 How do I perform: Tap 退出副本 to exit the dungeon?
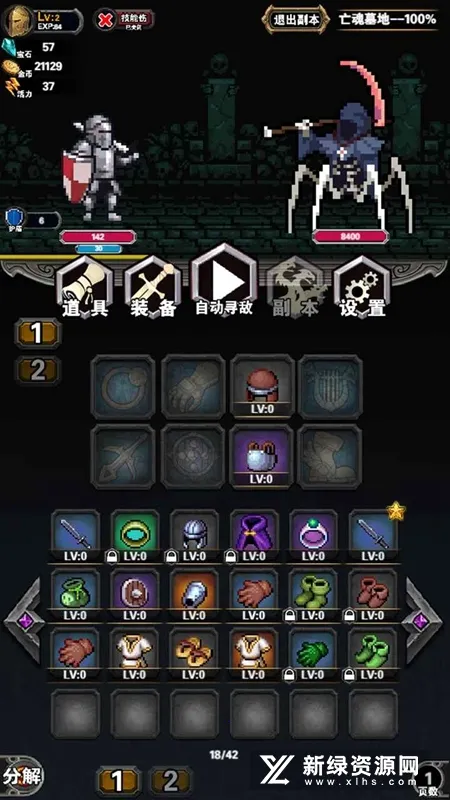pos(296,20)
